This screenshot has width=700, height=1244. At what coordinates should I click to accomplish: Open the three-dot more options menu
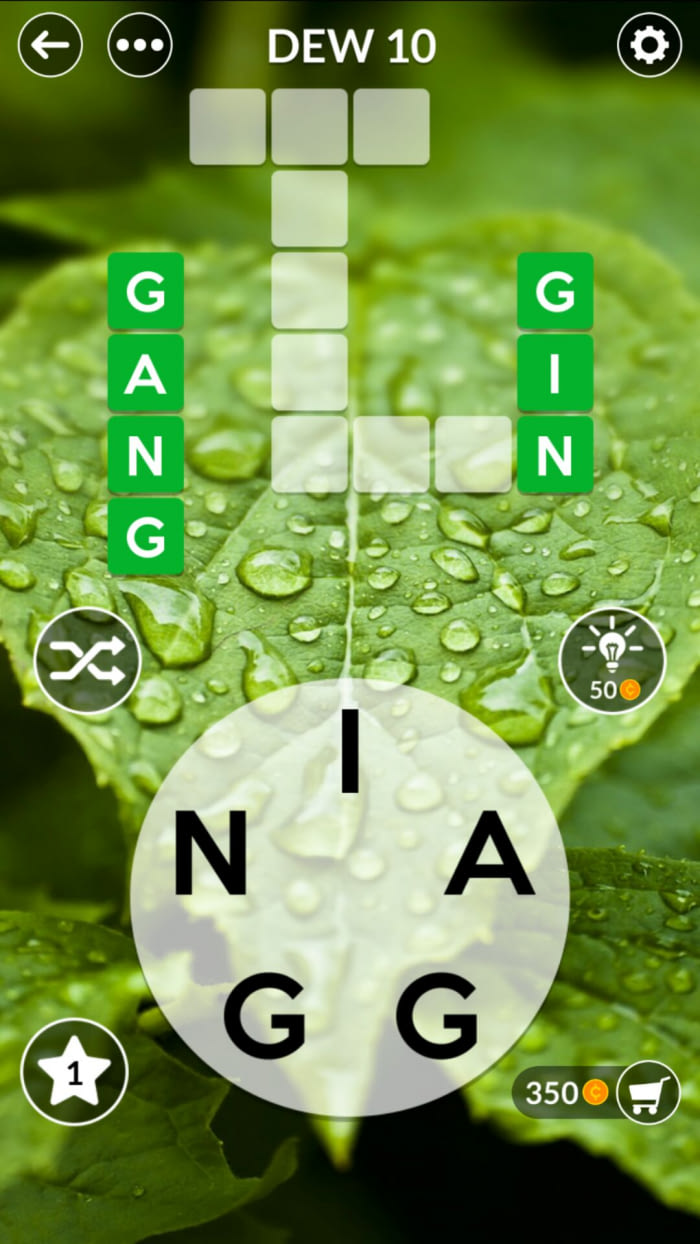[140, 45]
